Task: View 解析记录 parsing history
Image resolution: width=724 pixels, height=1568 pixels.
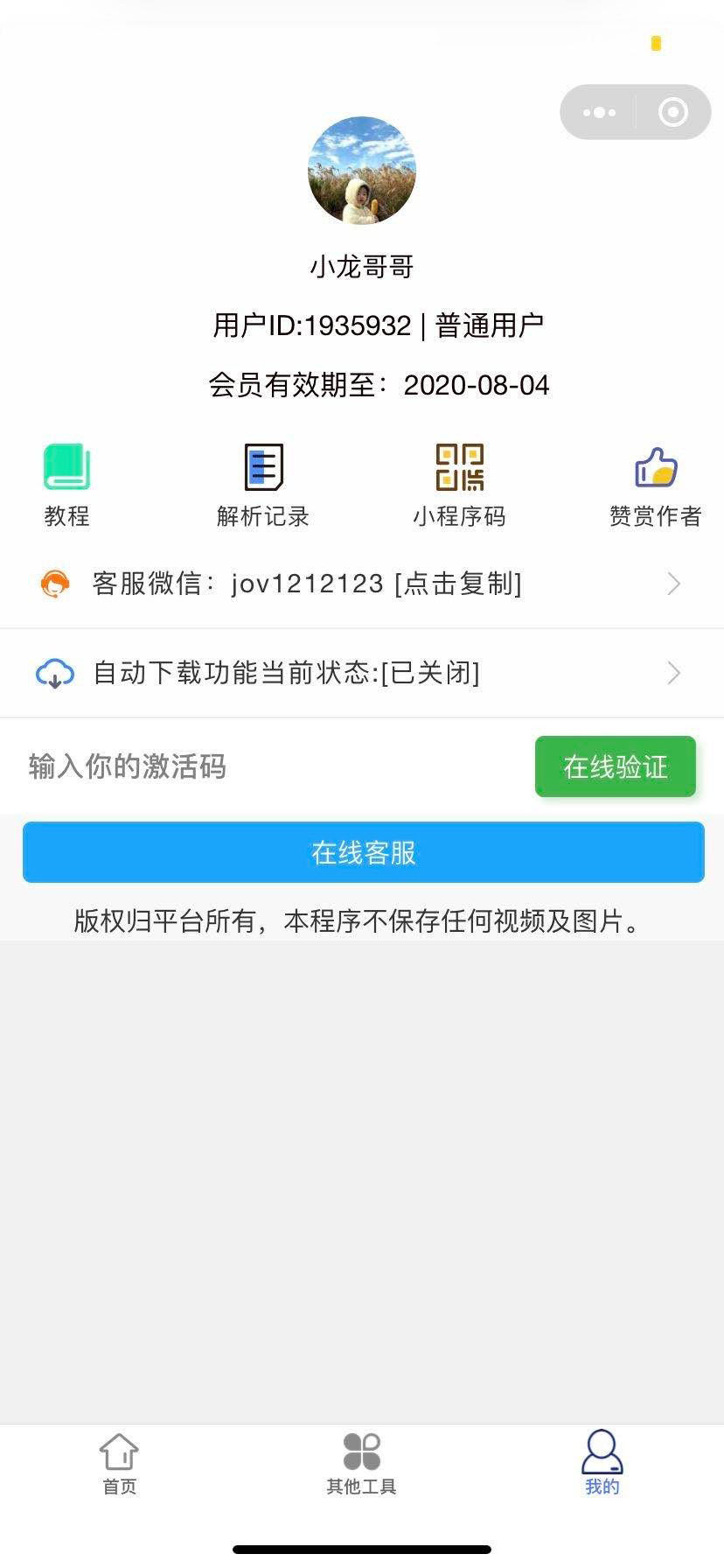Action: (263, 485)
